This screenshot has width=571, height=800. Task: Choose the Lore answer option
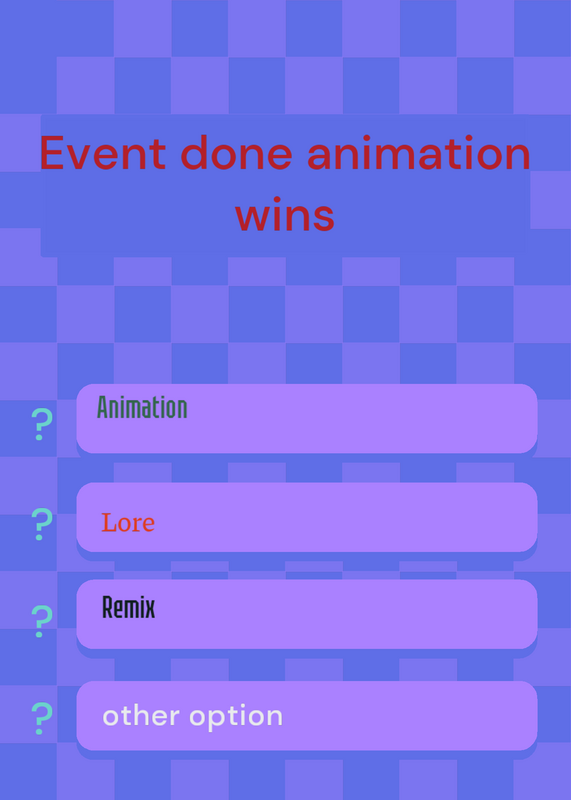pyautogui.click(x=307, y=517)
